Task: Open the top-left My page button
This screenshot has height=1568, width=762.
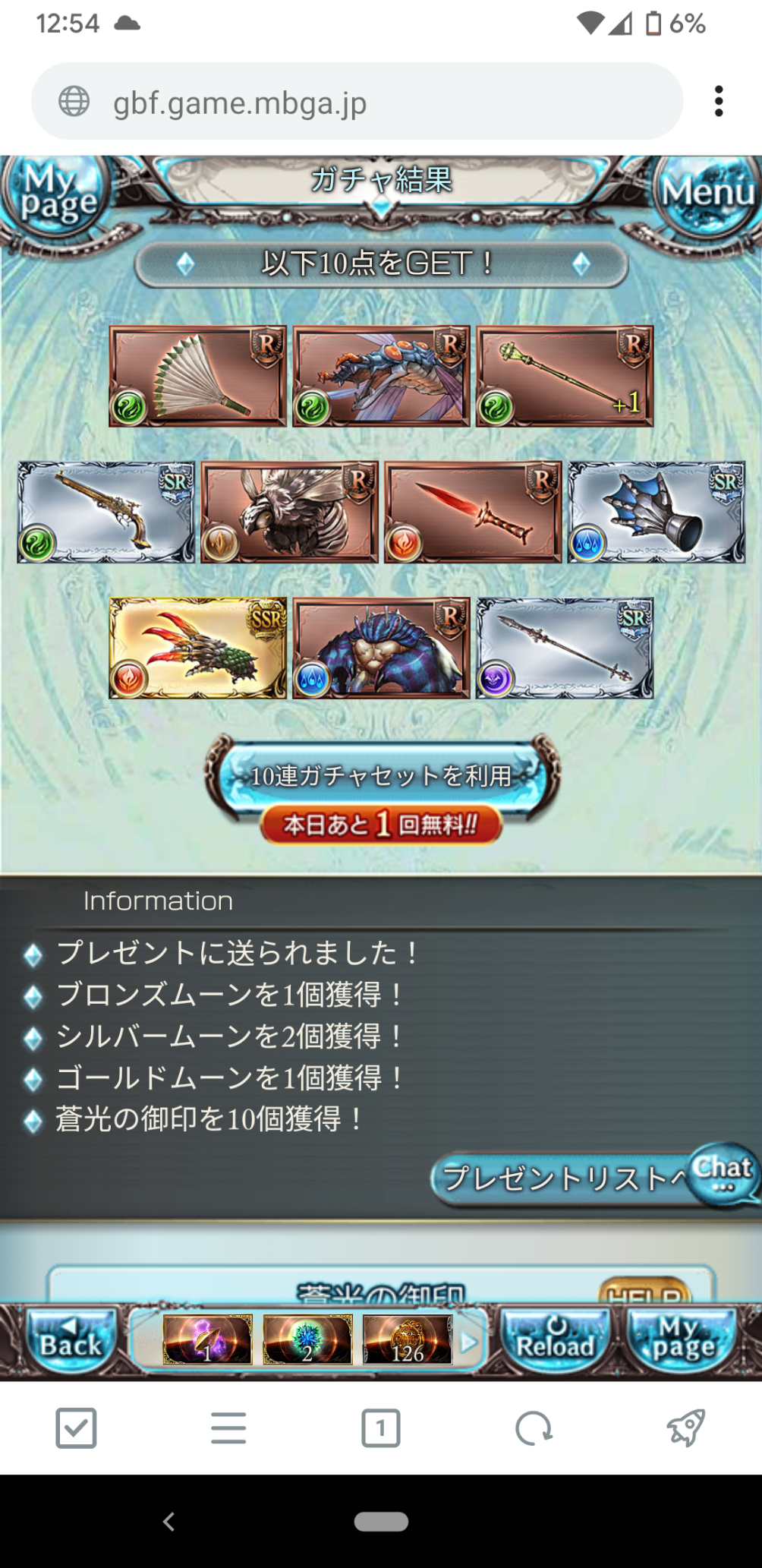Action: pos(55,194)
